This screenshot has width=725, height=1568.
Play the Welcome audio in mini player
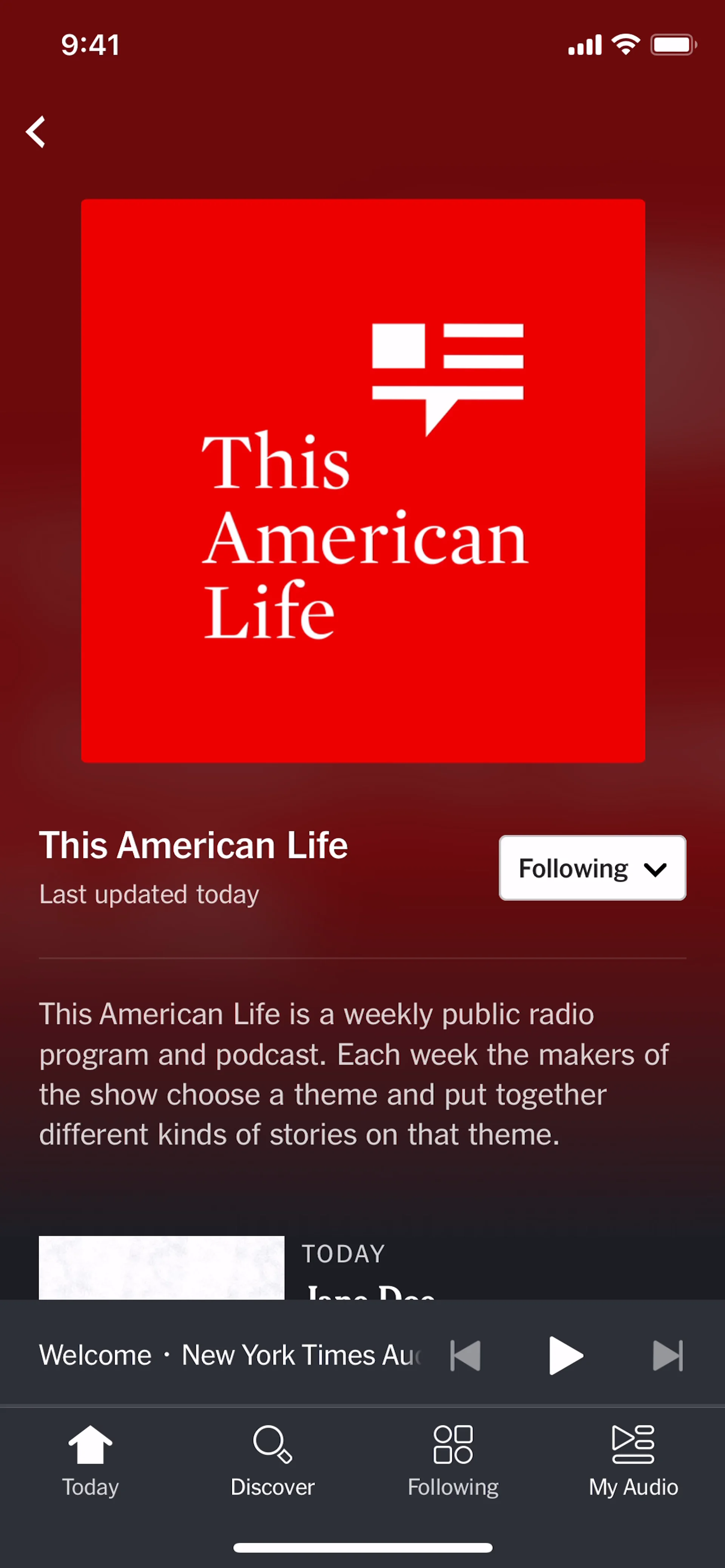coord(566,1355)
